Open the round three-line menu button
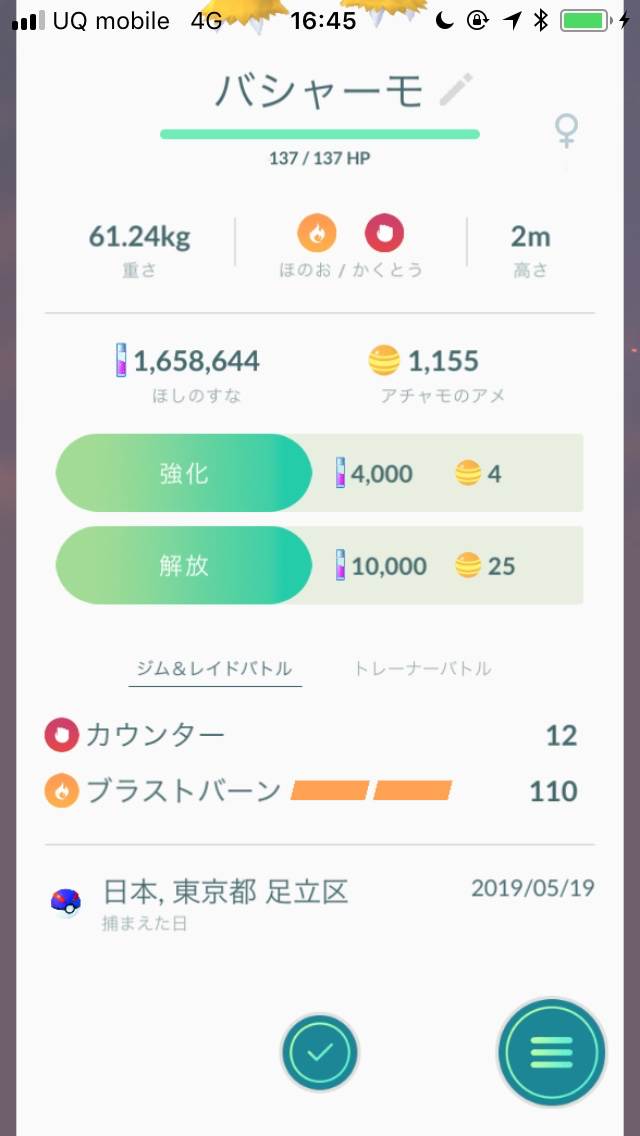This screenshot has width=640, height=1136. click(x=552, y=1052)
